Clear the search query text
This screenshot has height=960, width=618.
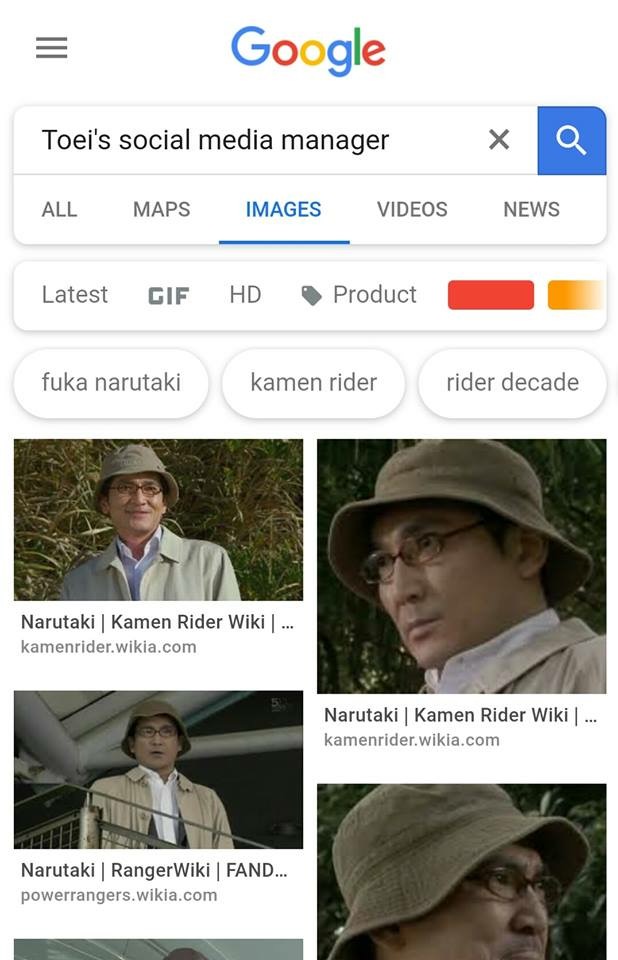[x=498, y=140]
